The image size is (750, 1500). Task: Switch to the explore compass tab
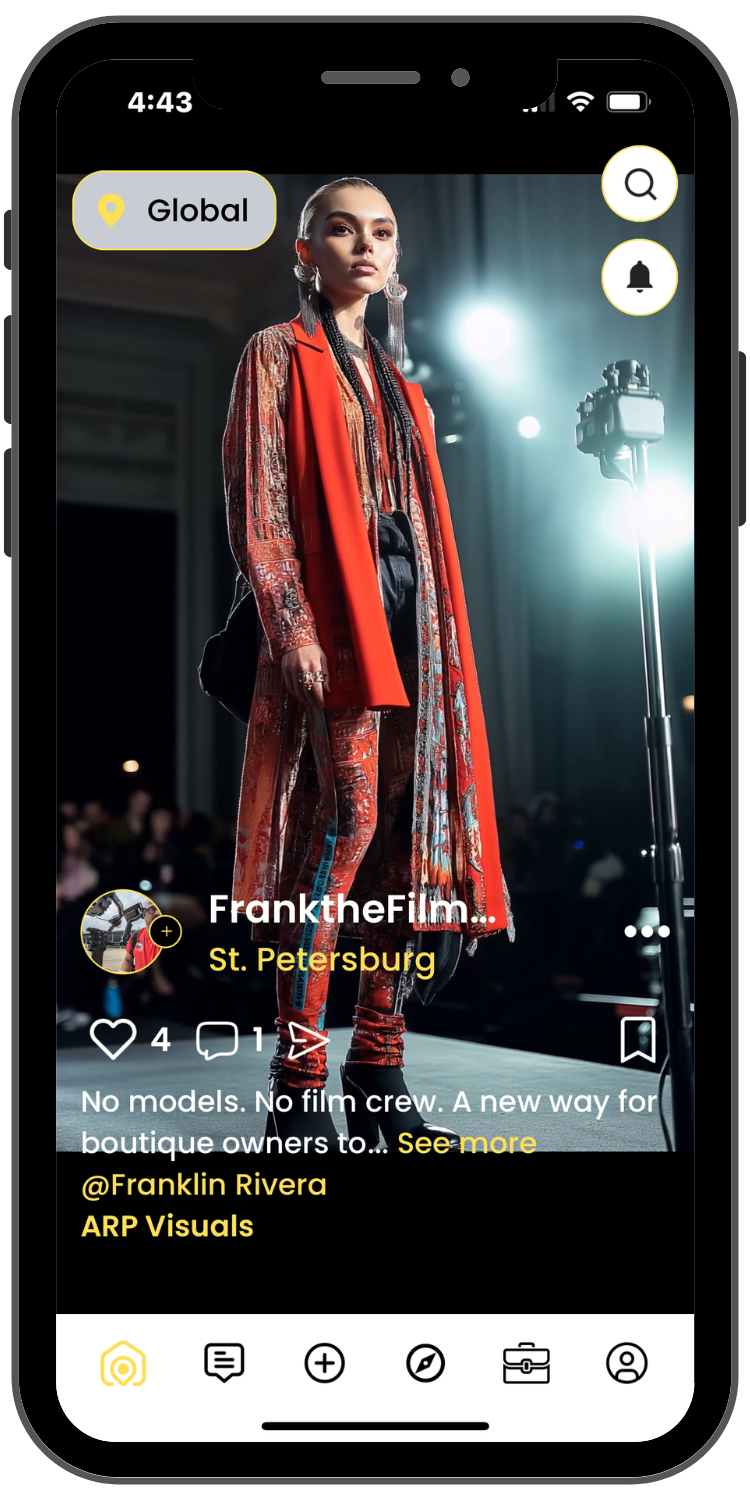tap(425, 1363)
